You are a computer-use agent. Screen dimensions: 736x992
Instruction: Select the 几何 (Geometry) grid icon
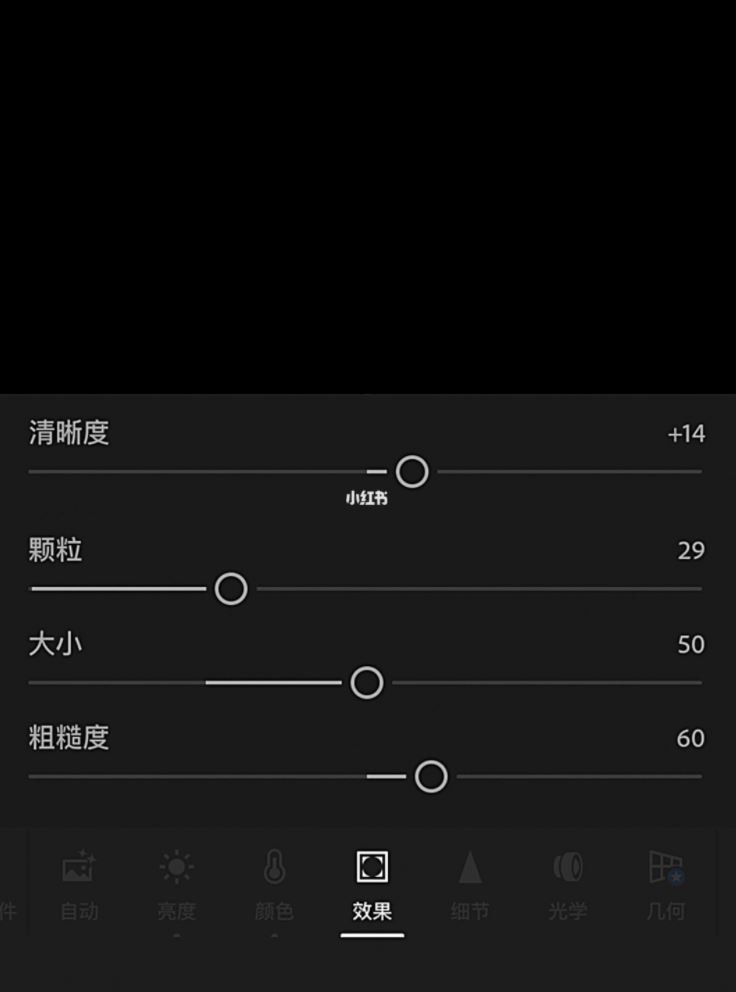click(666, 868)
